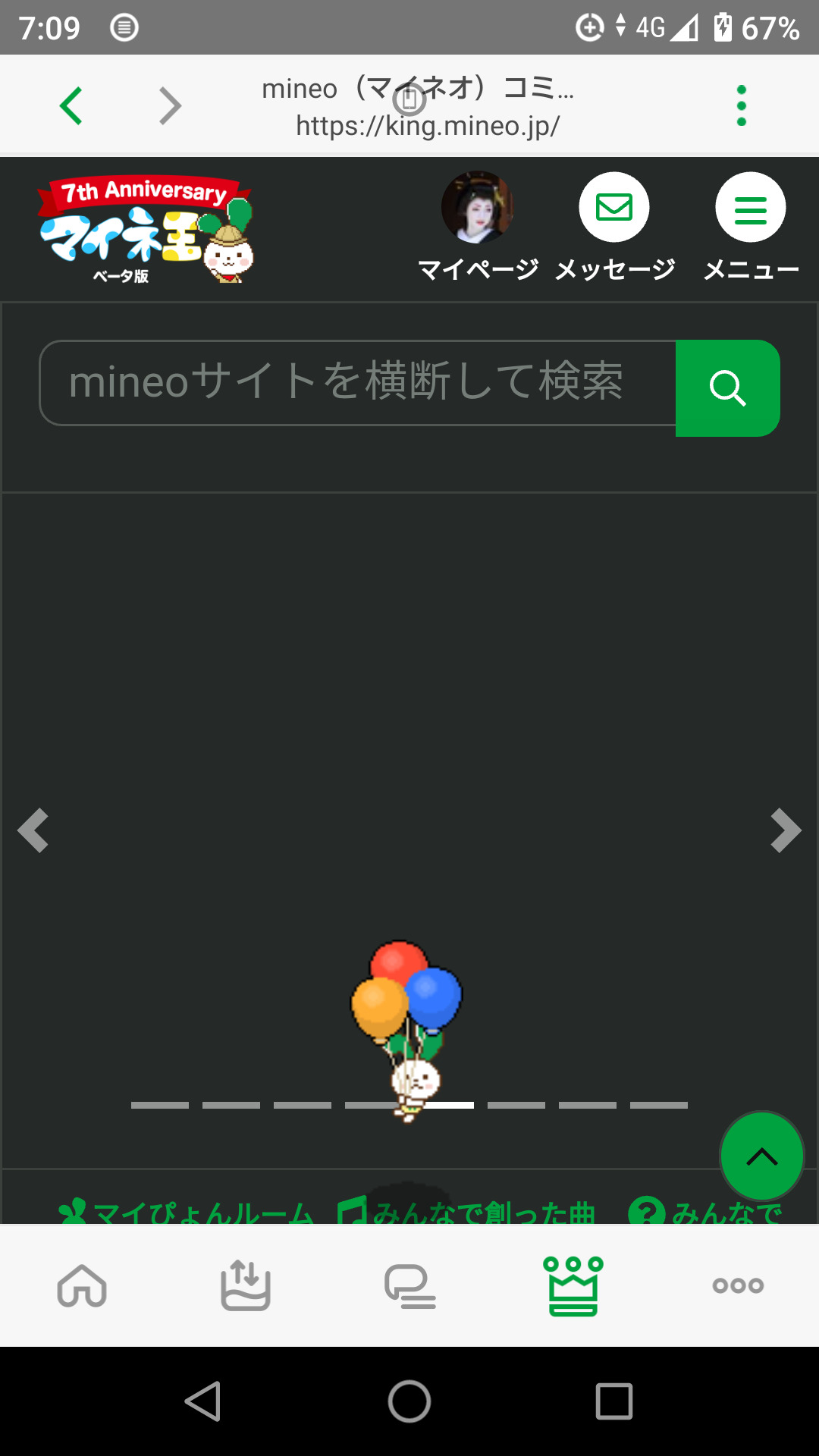Open the browser three-dot overflow menu

click(741, 105)
